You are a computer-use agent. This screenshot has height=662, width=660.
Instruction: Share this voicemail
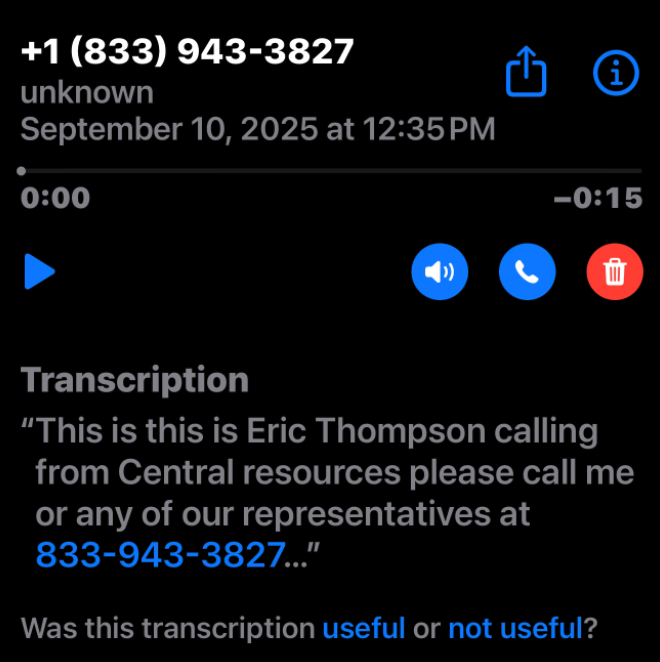point(526,72)
